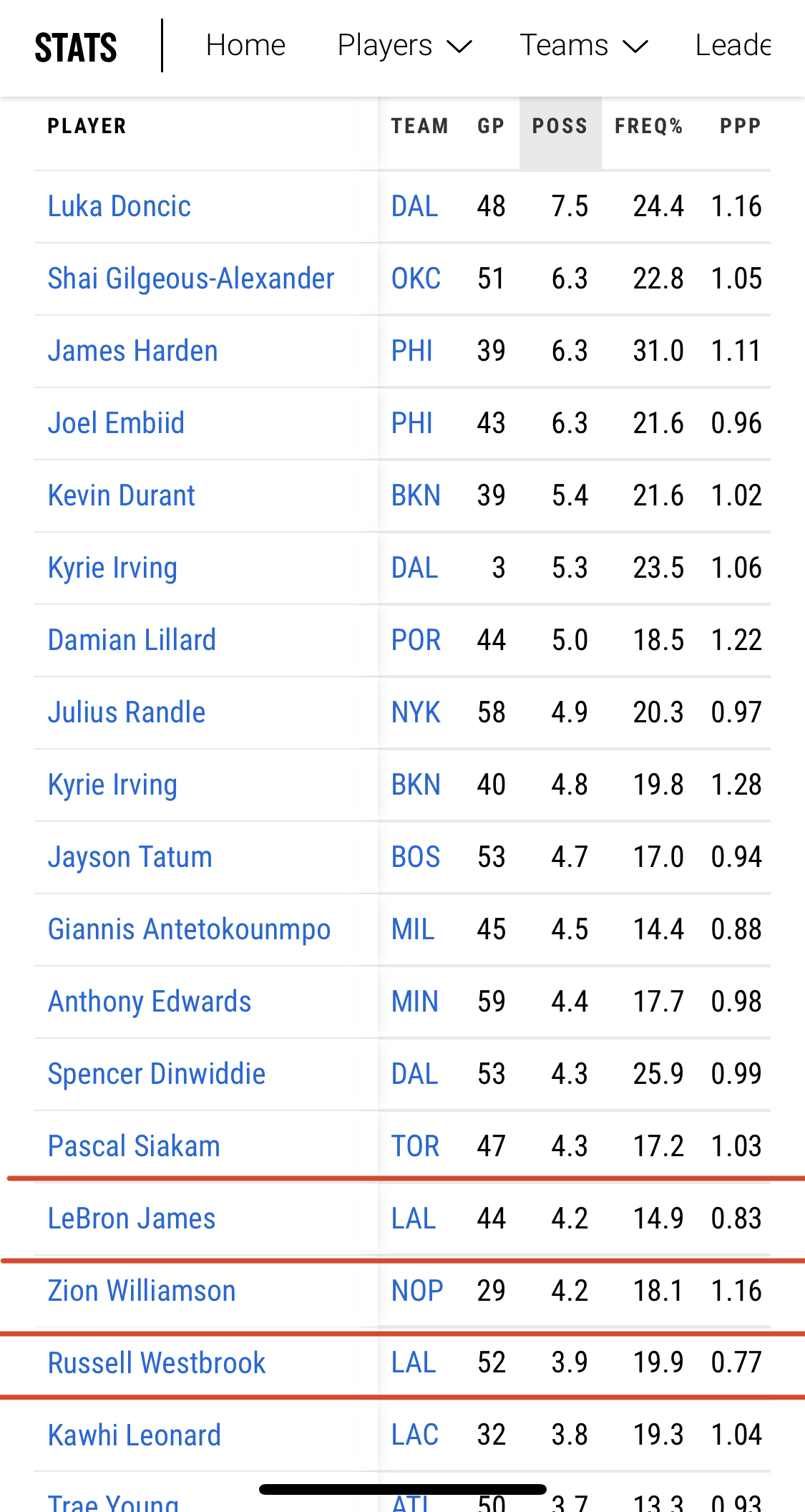Open Luka Doncic's player page
This screenshot has height=1512, width=805.
pyautogui.click(x=119, y=206)
